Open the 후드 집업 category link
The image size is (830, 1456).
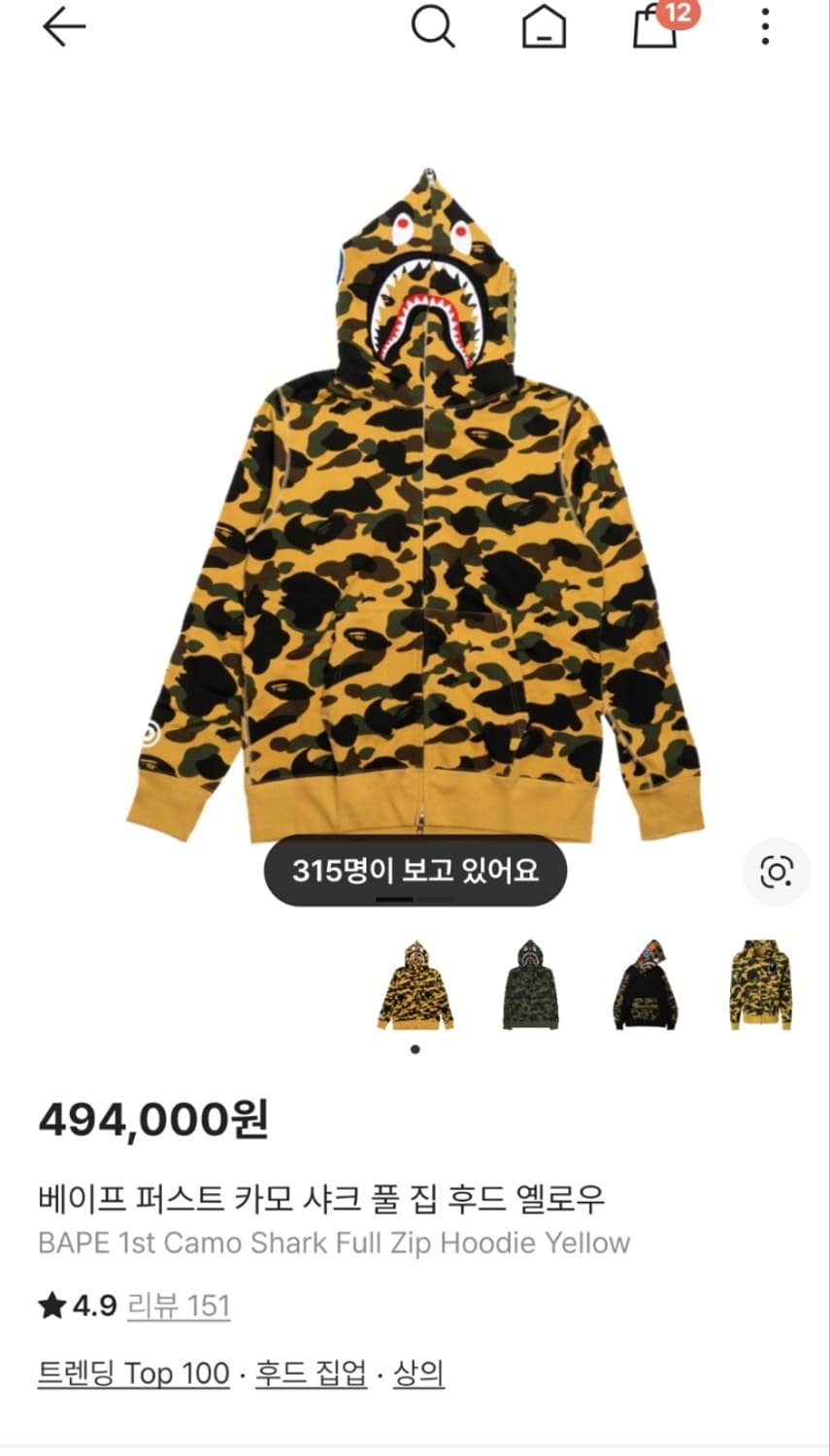click(x=307, y=1374)
